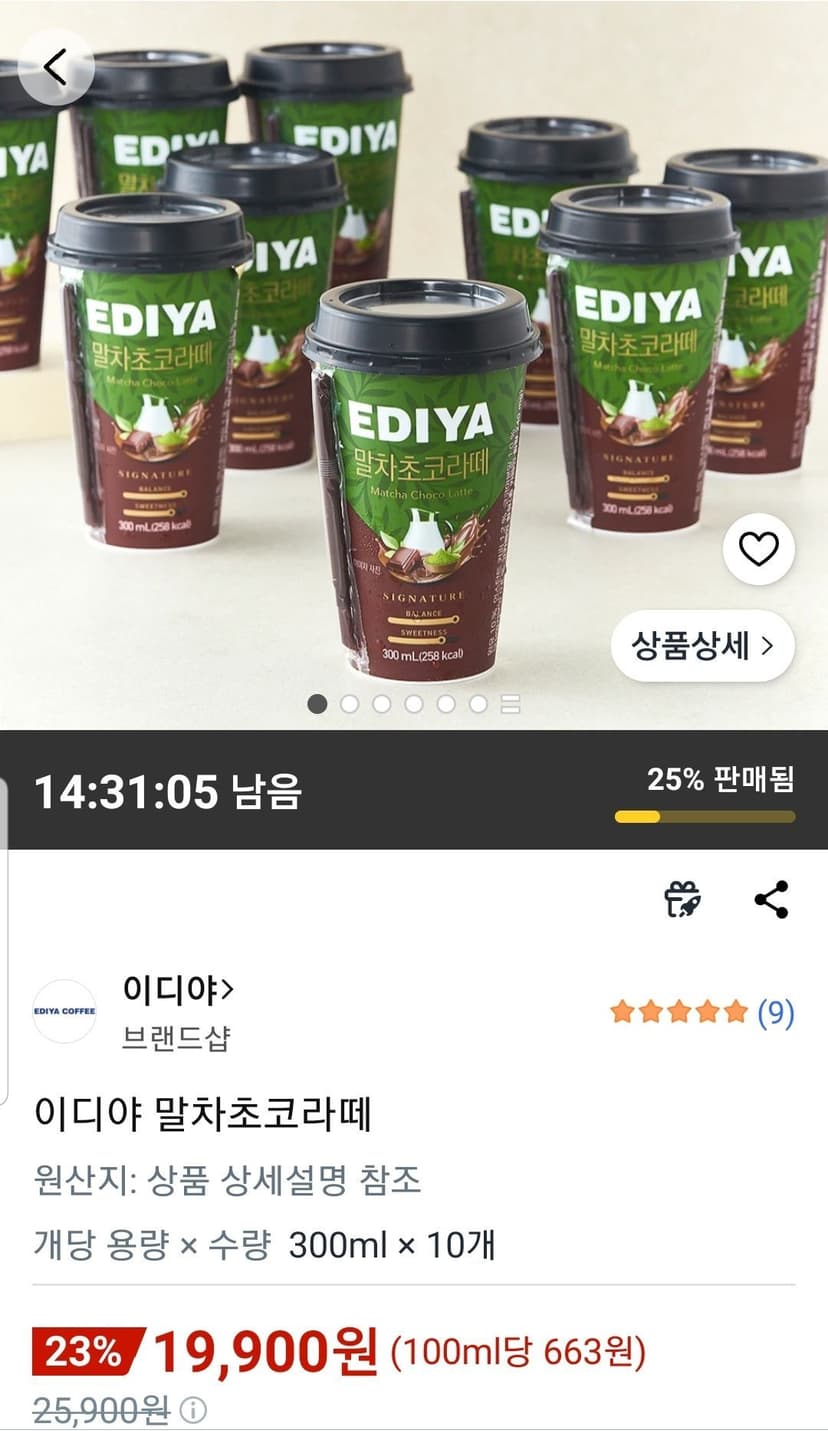Jump to the second product image dot
This screenshot has height=1431, width=828.
(349, 704)
